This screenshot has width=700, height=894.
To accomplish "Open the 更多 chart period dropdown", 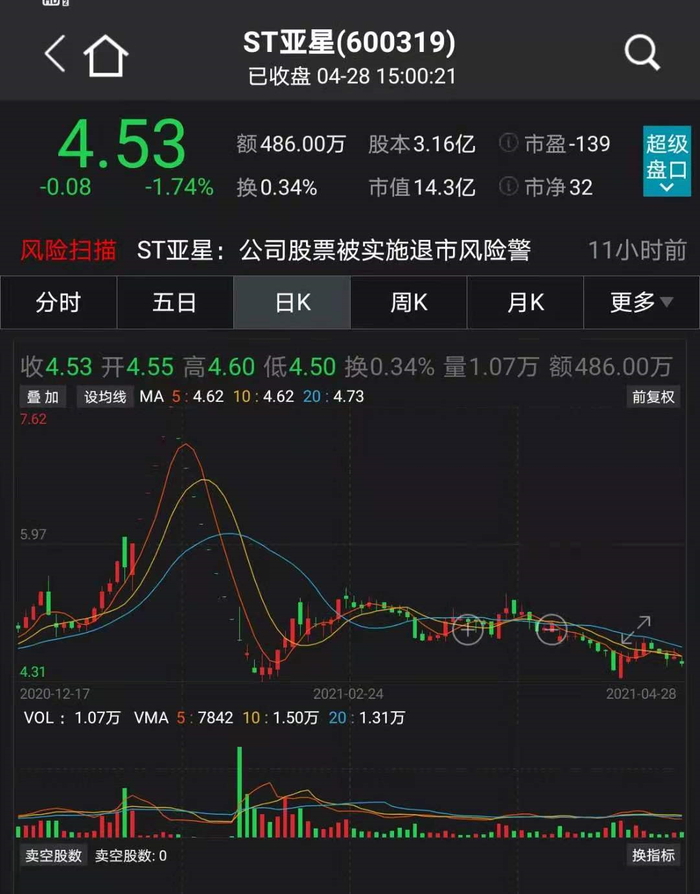I will click(641, 303).
